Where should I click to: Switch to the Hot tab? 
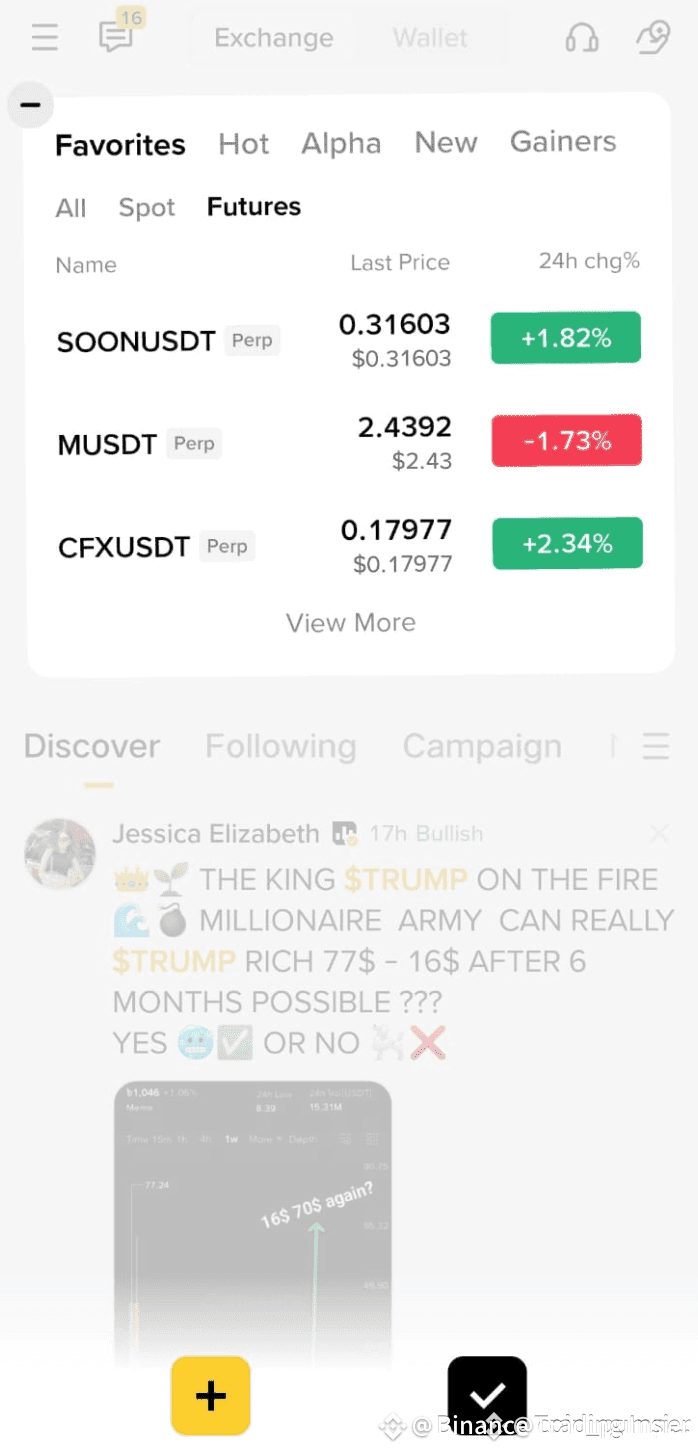click(244, 144)
